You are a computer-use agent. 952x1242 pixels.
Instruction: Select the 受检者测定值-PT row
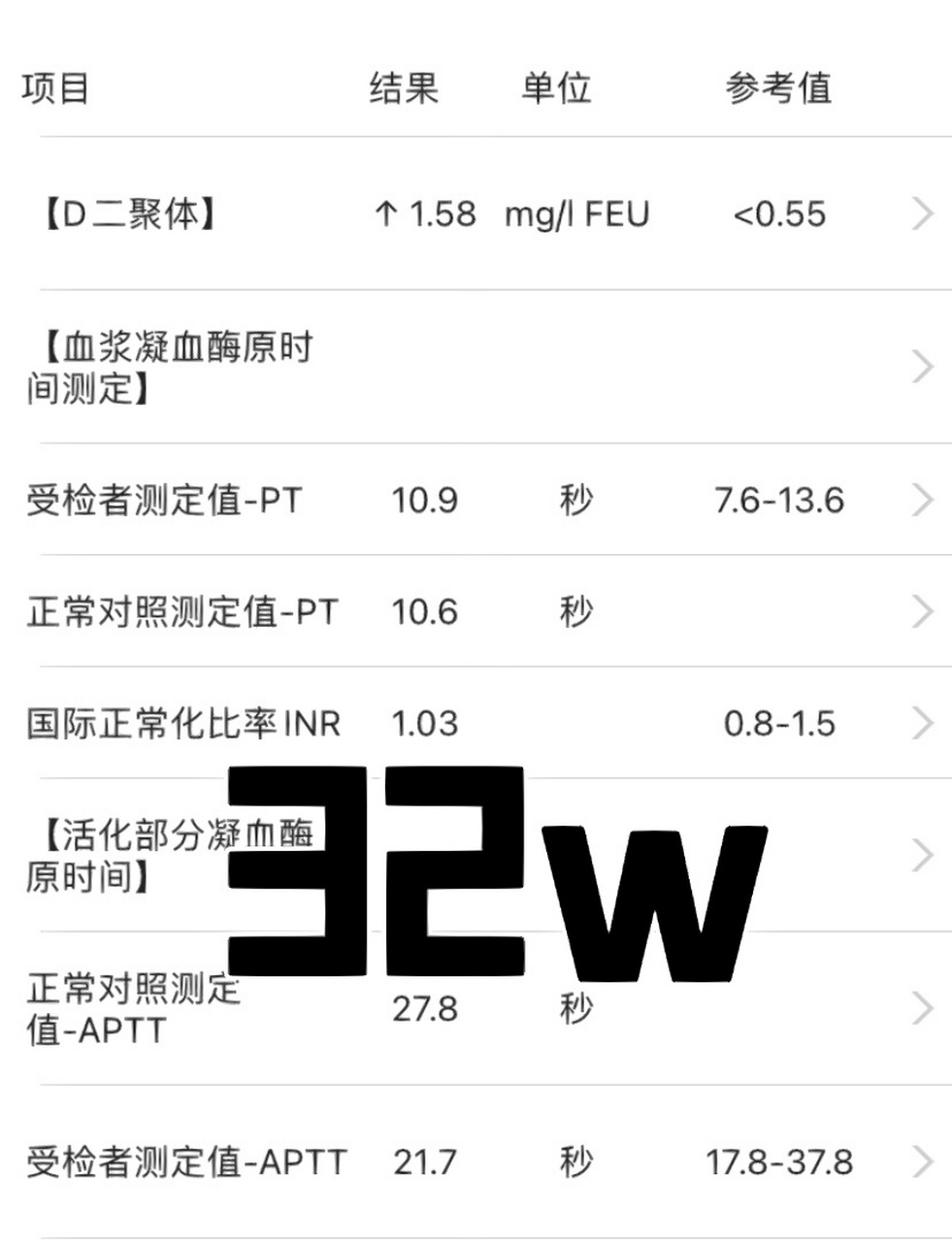coord(160,501)
